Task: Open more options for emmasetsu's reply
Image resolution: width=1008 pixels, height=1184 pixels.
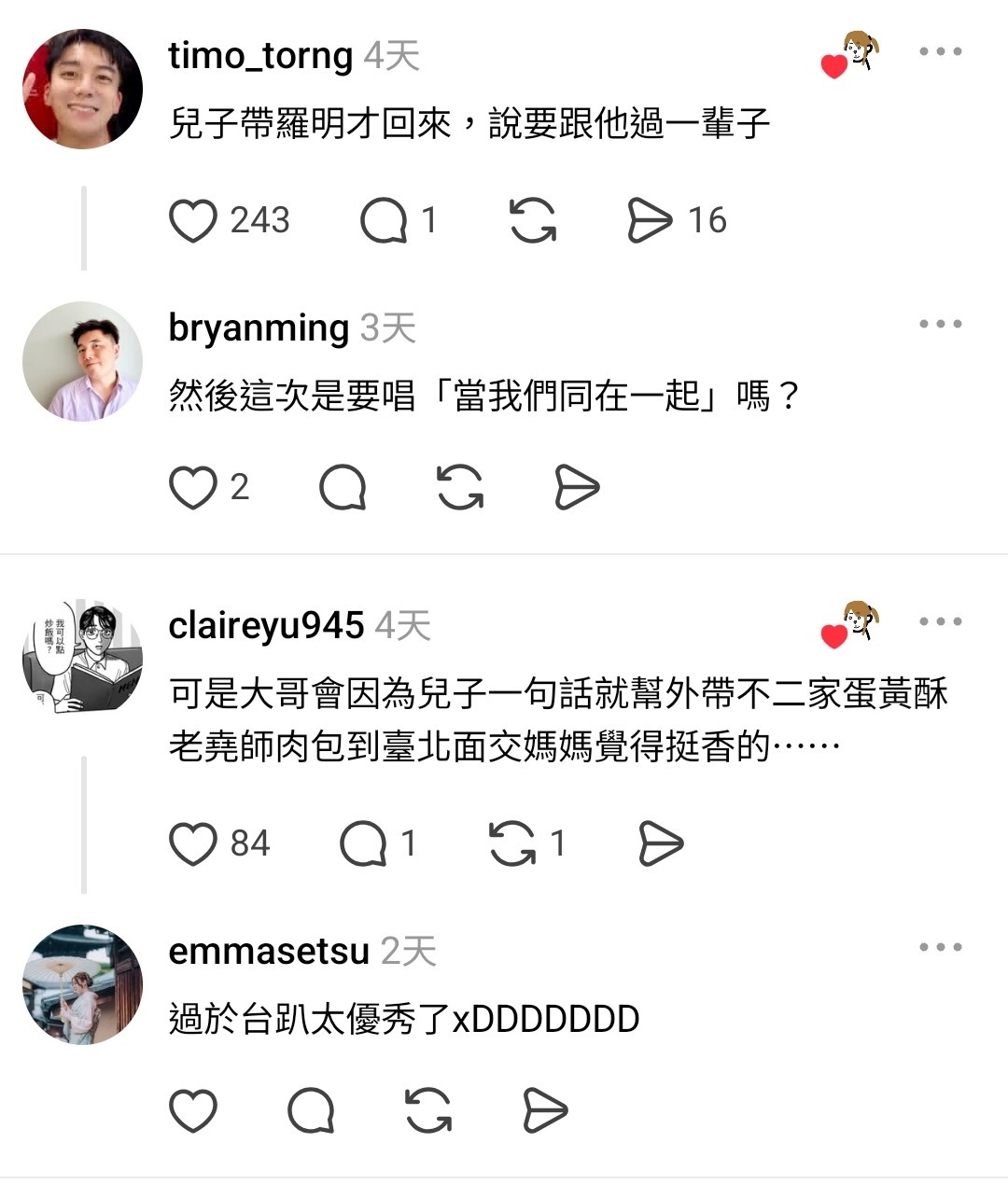Action: 940,948
